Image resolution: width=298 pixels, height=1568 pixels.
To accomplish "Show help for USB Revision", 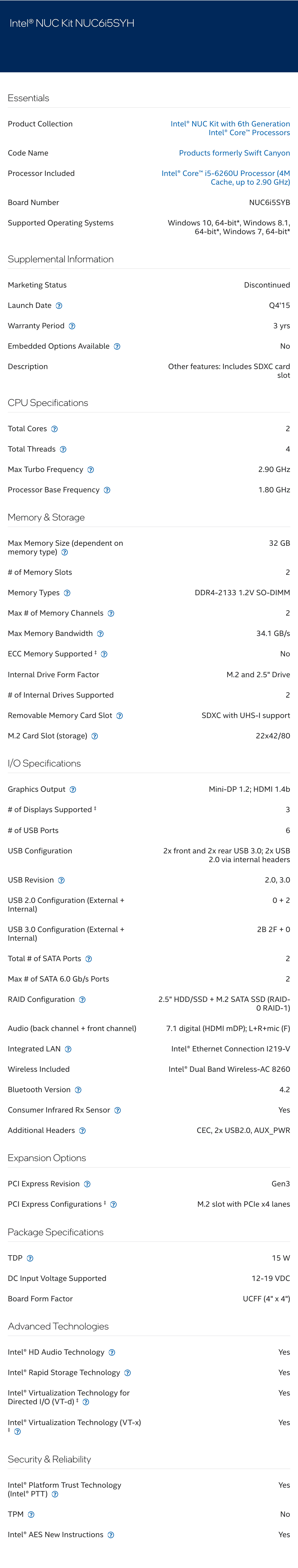I will 61,880.
